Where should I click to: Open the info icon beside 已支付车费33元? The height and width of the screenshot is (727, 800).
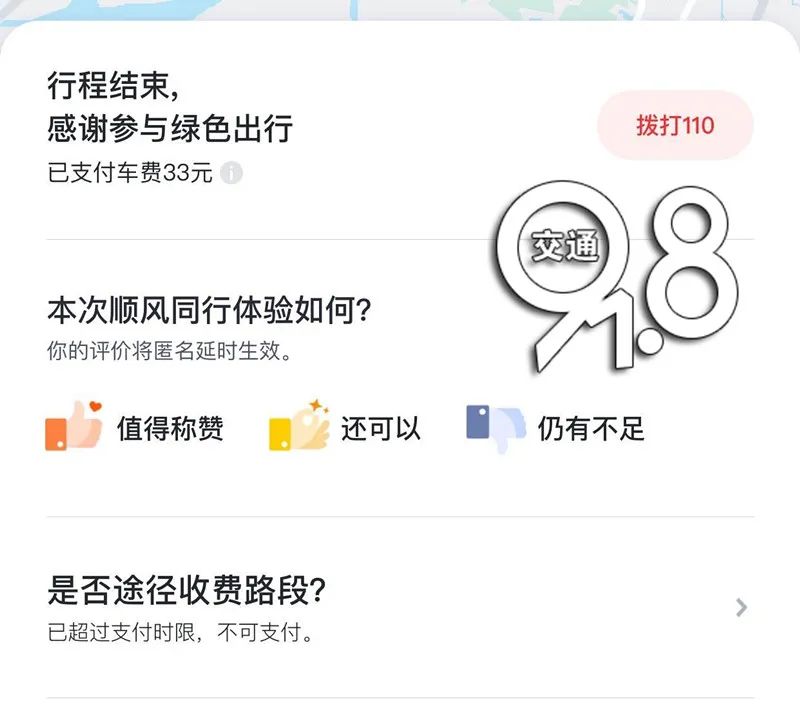[x=232, y=173]
